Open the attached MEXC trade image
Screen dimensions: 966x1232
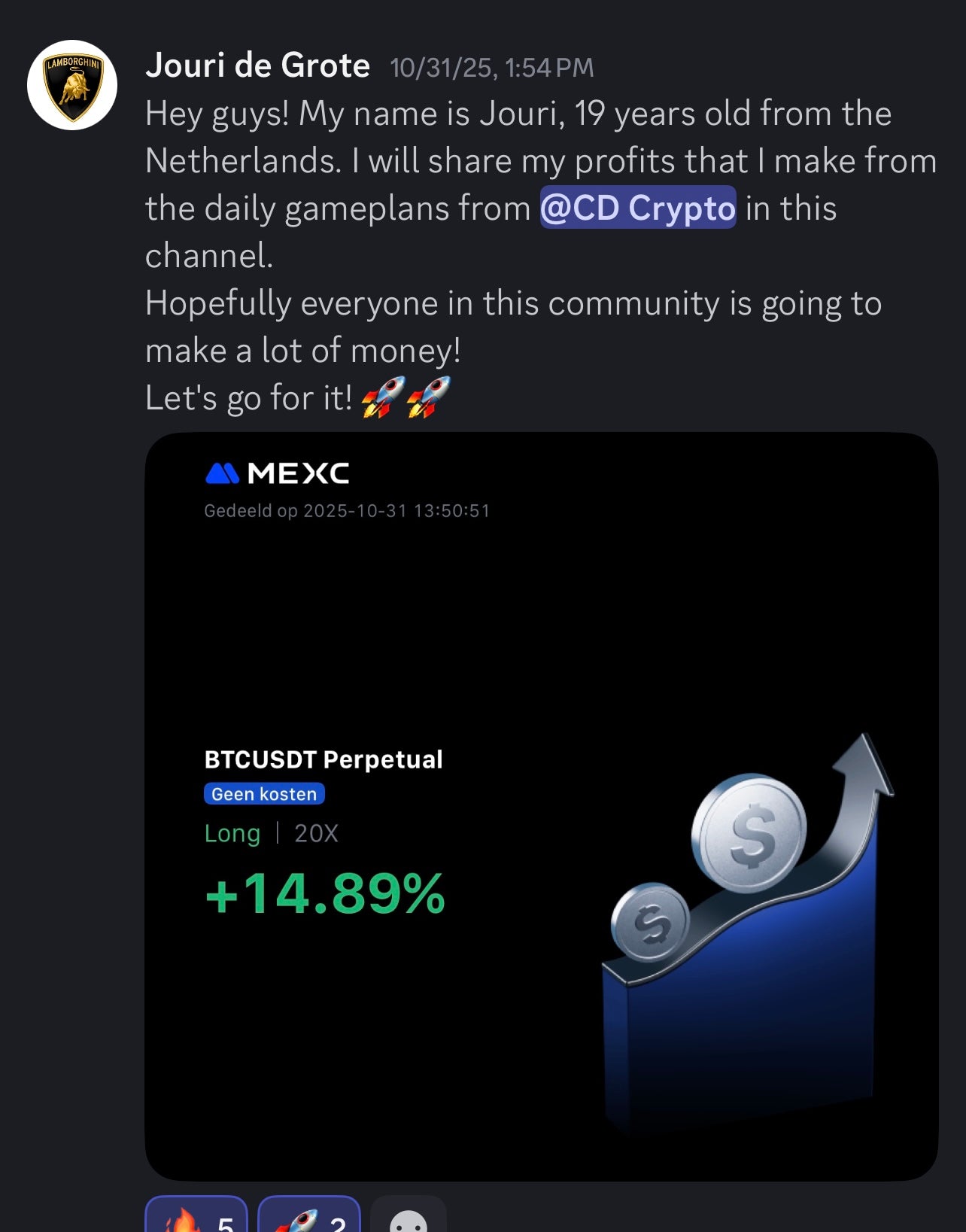pyautogui.click(x=541, y=805)
